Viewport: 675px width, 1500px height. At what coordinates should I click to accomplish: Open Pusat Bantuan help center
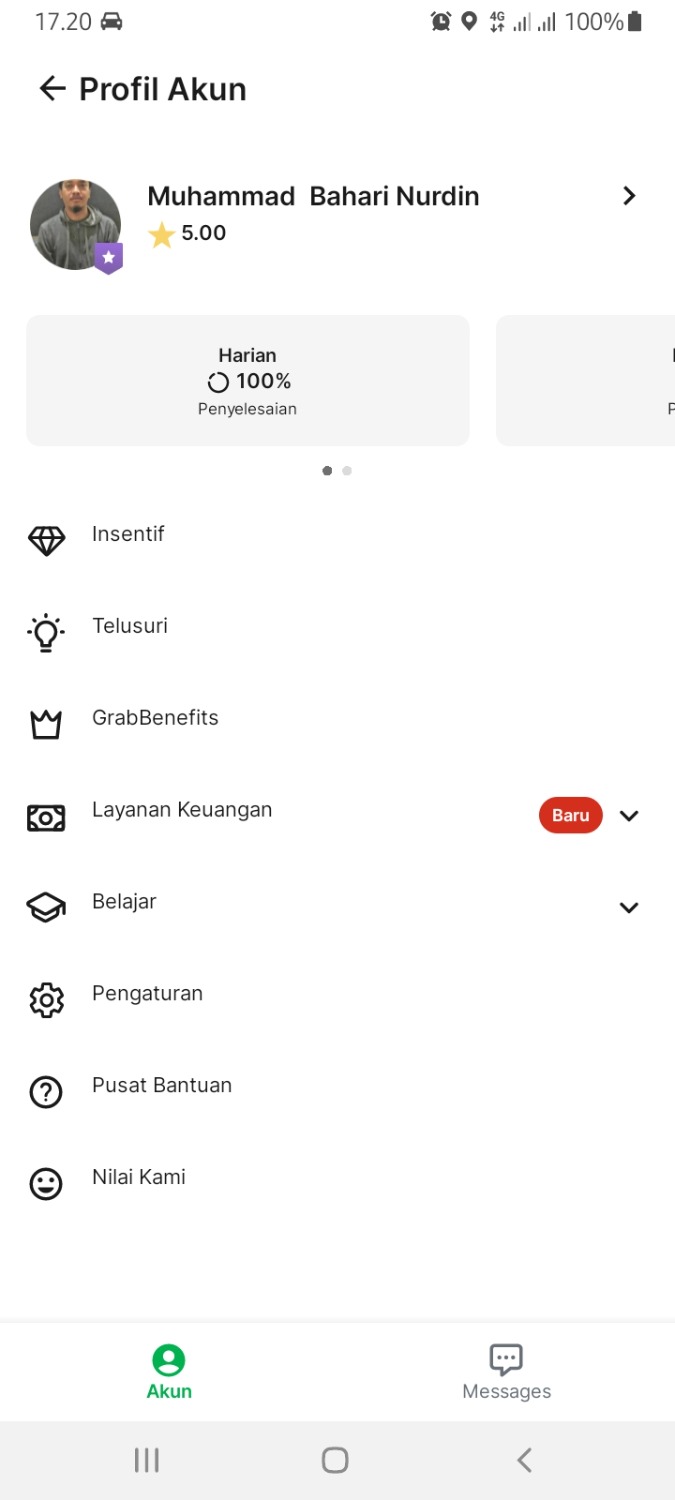coord(162,1086)
